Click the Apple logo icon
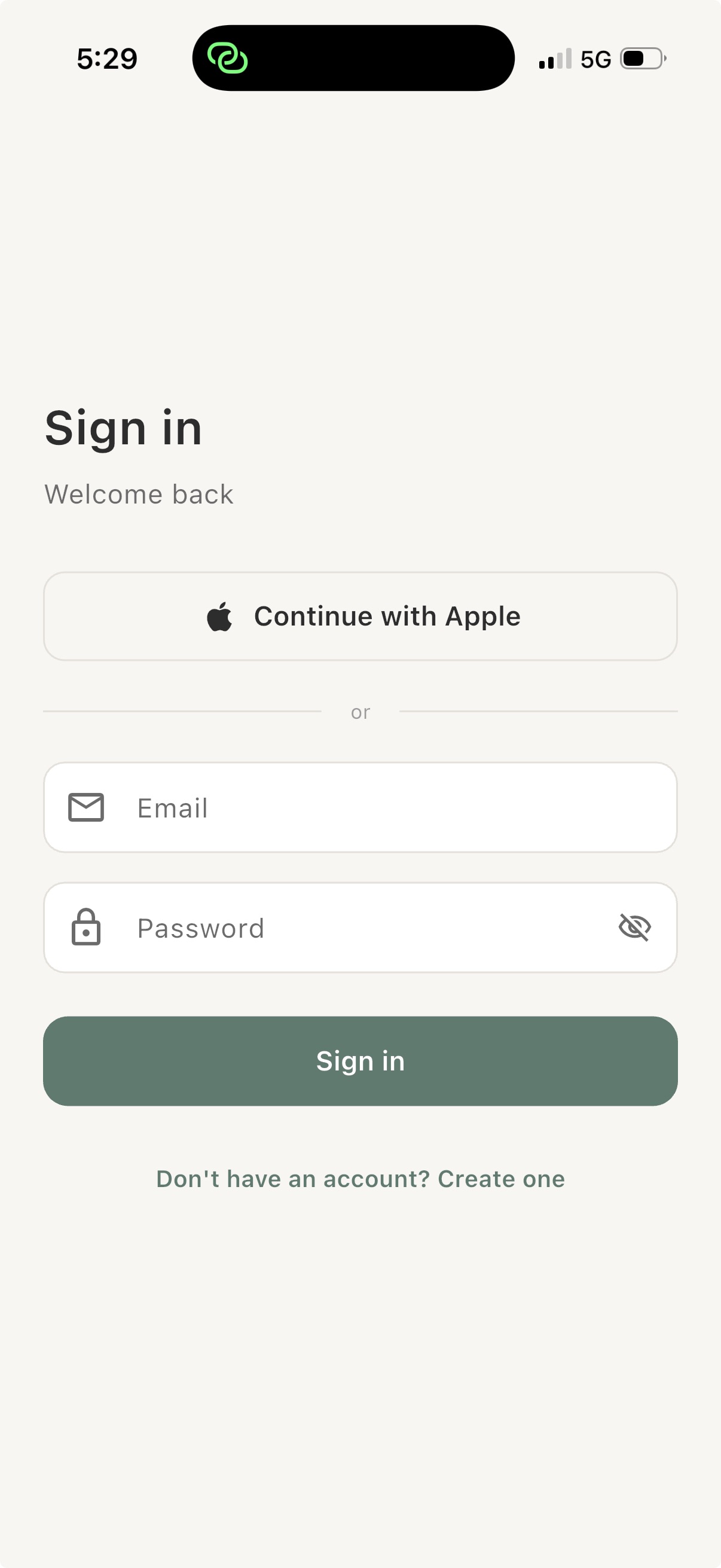721x1568 pixels. coord(221,616)
